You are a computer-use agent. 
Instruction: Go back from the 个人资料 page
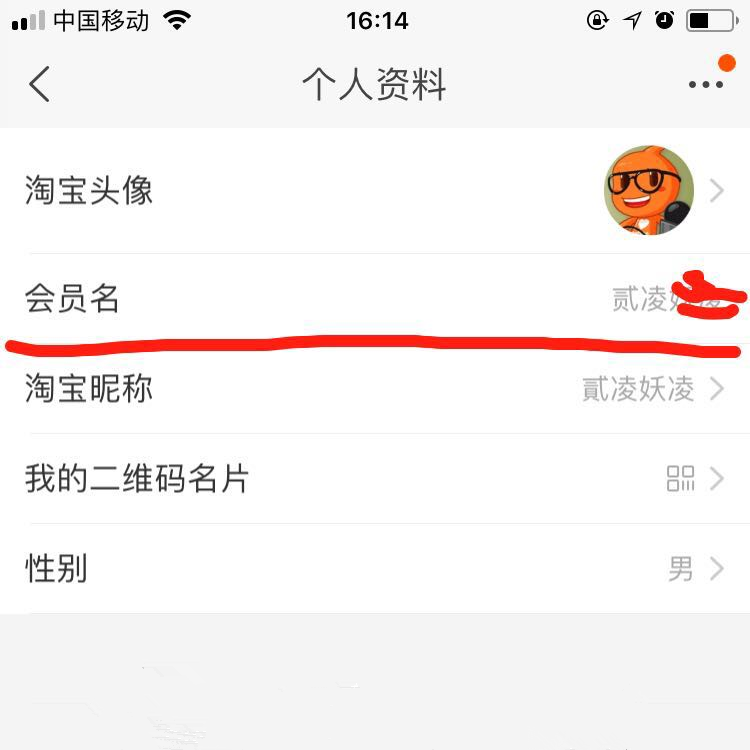[x=40, y=85]
